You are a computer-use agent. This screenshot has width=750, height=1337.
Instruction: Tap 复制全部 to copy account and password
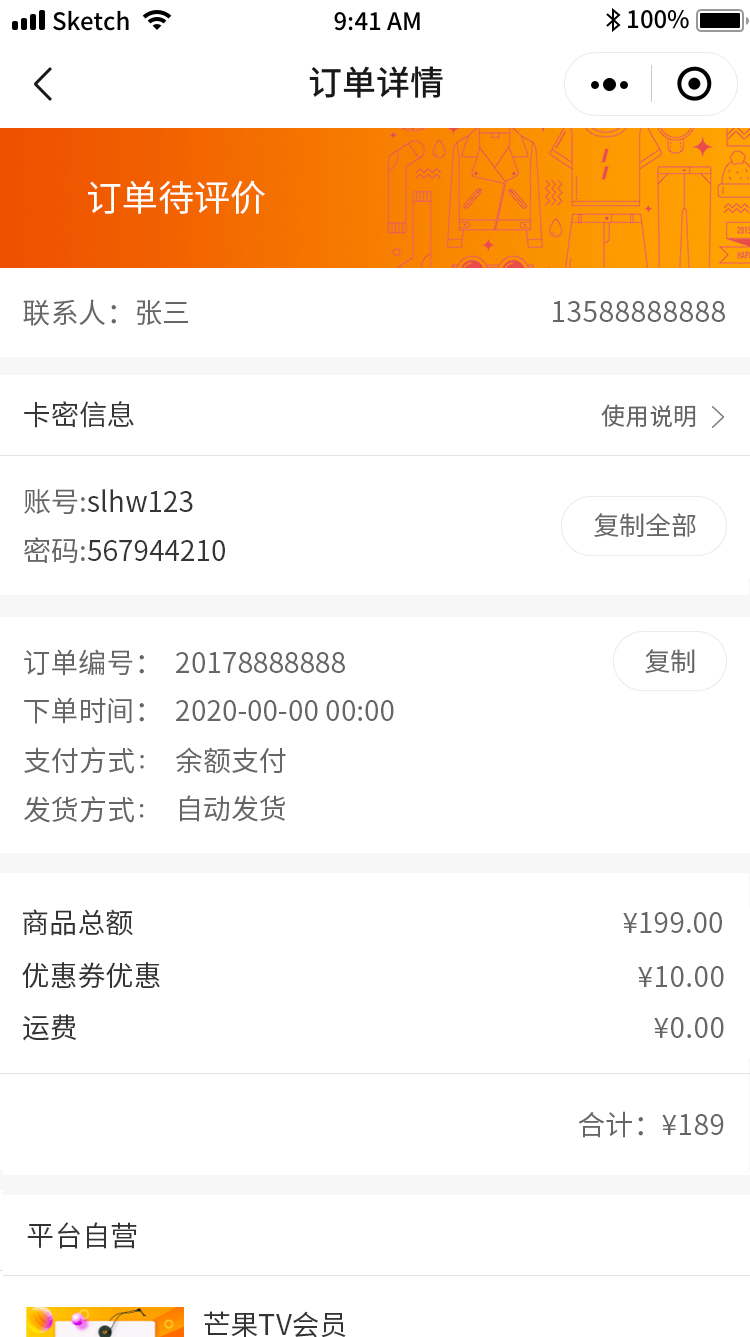tap(644, 526)
